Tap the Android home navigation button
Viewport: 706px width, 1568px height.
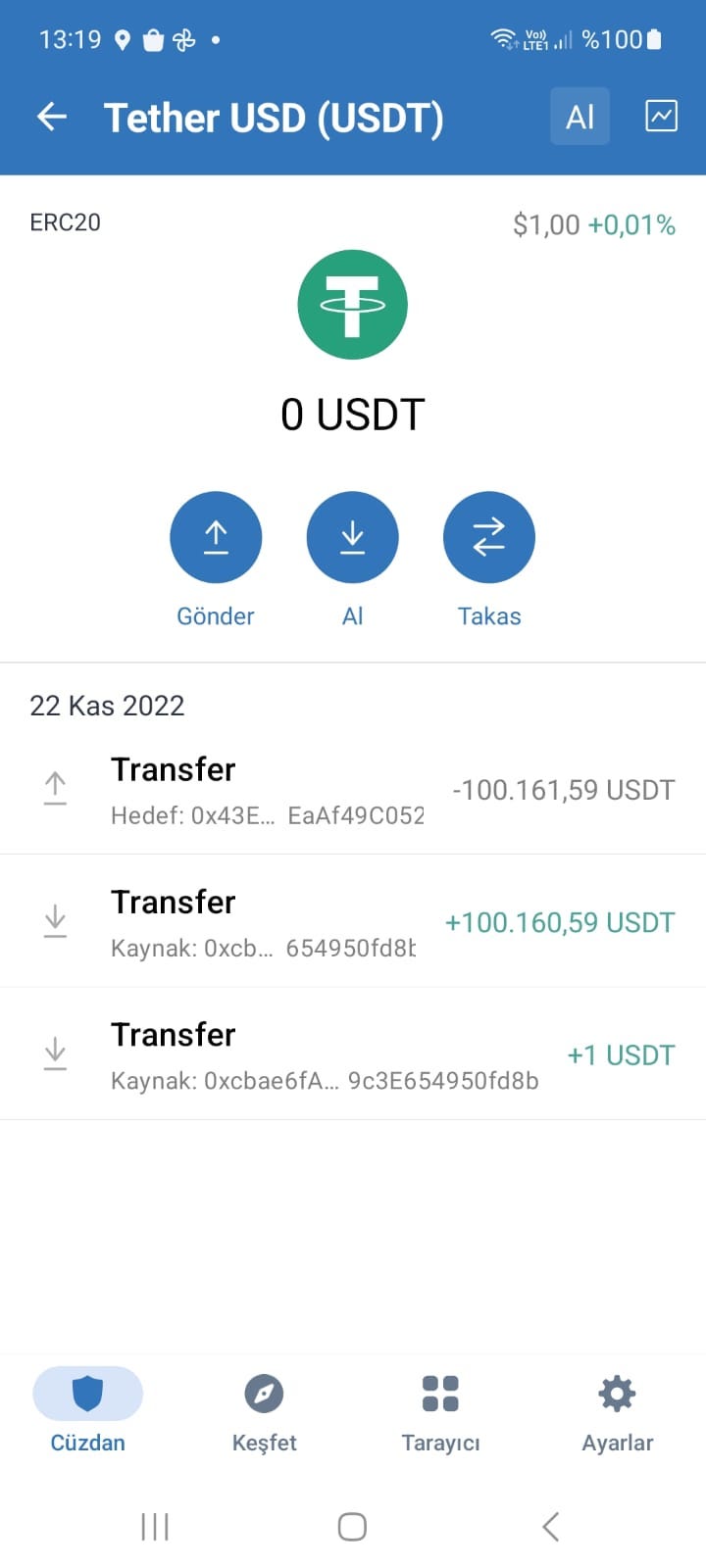coord(352,1525)
